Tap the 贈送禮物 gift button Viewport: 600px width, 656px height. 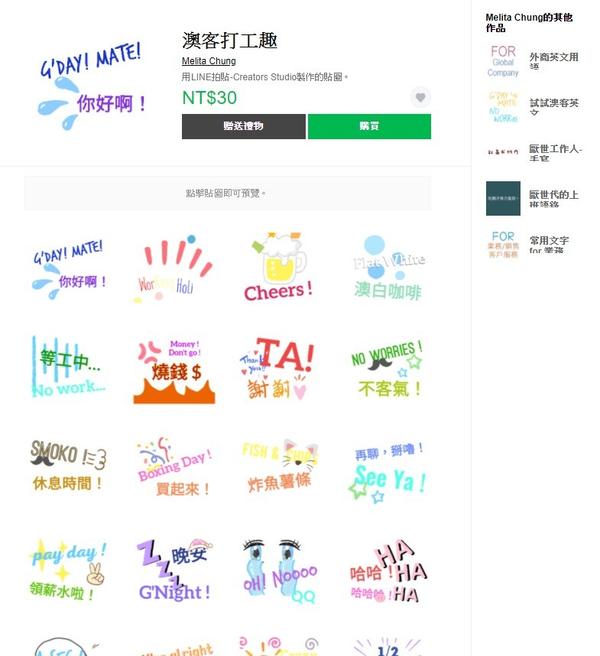point(243,126)
